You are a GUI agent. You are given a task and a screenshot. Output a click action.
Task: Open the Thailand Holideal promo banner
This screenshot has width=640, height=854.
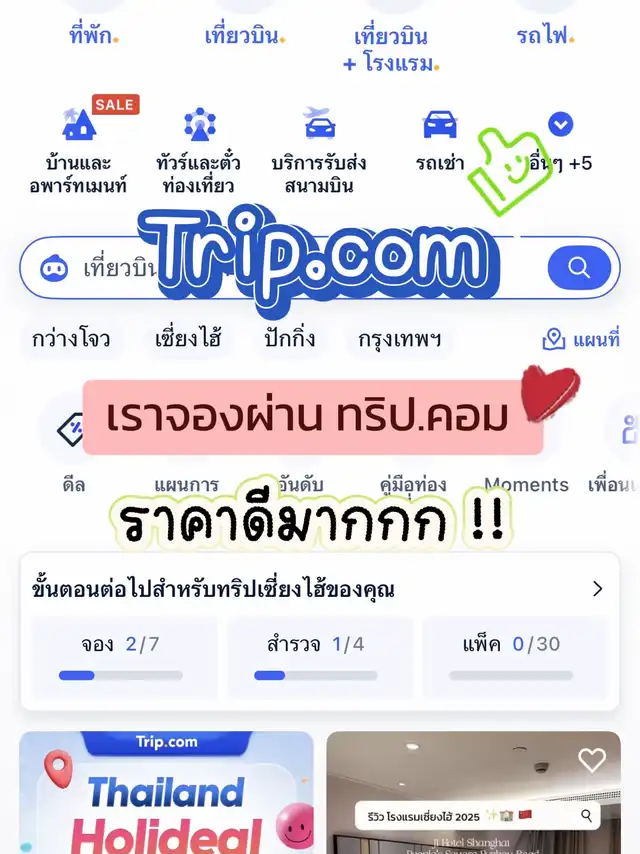167,792
